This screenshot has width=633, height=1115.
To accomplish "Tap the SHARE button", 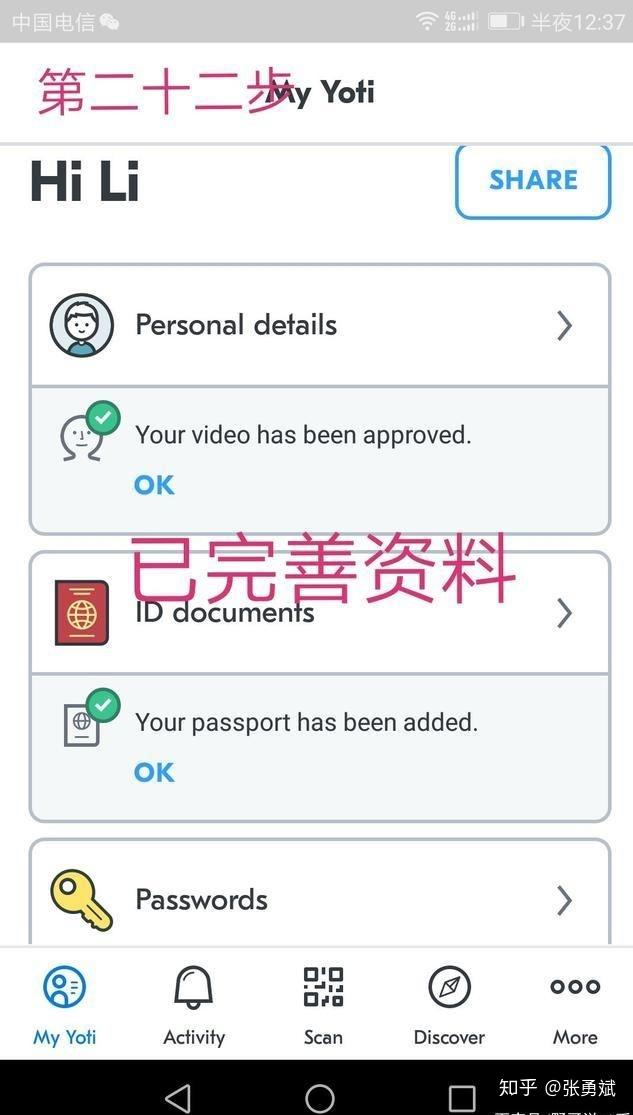I will pos(532,181).
